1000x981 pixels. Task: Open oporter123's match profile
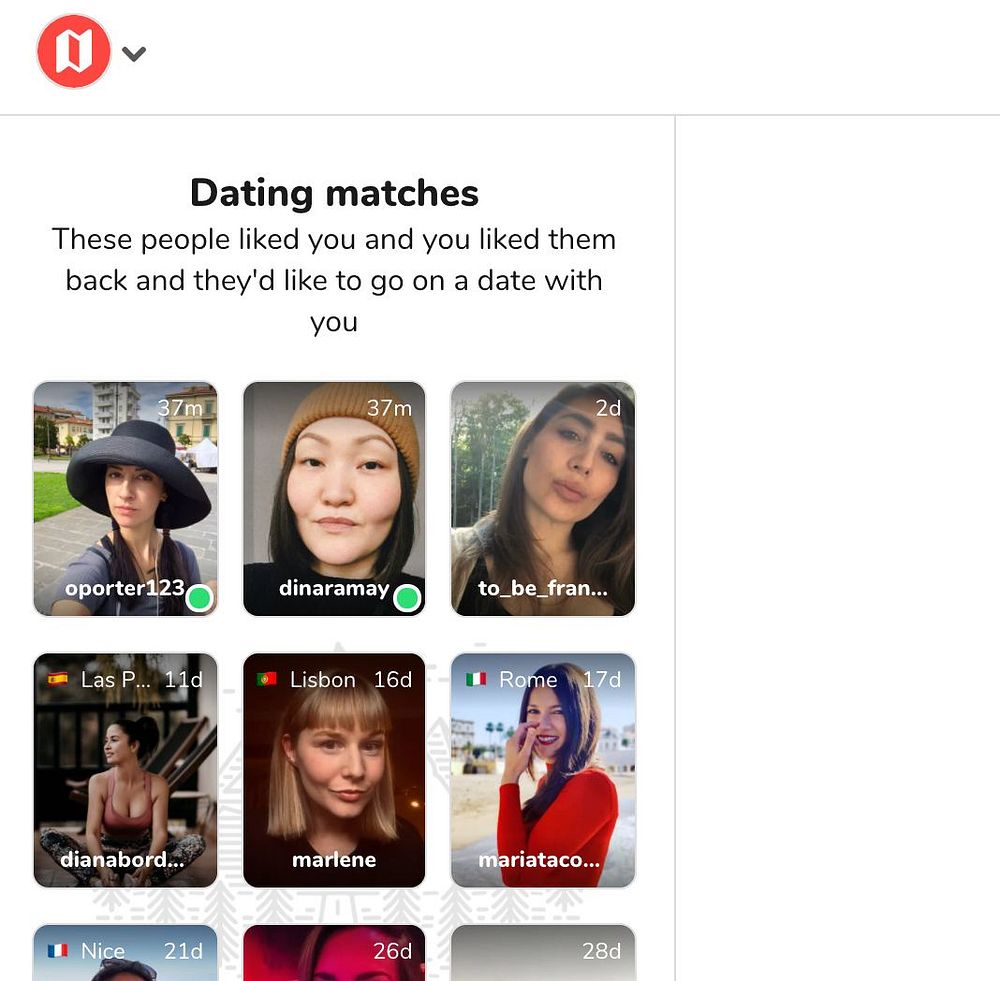tap(125, 498)
